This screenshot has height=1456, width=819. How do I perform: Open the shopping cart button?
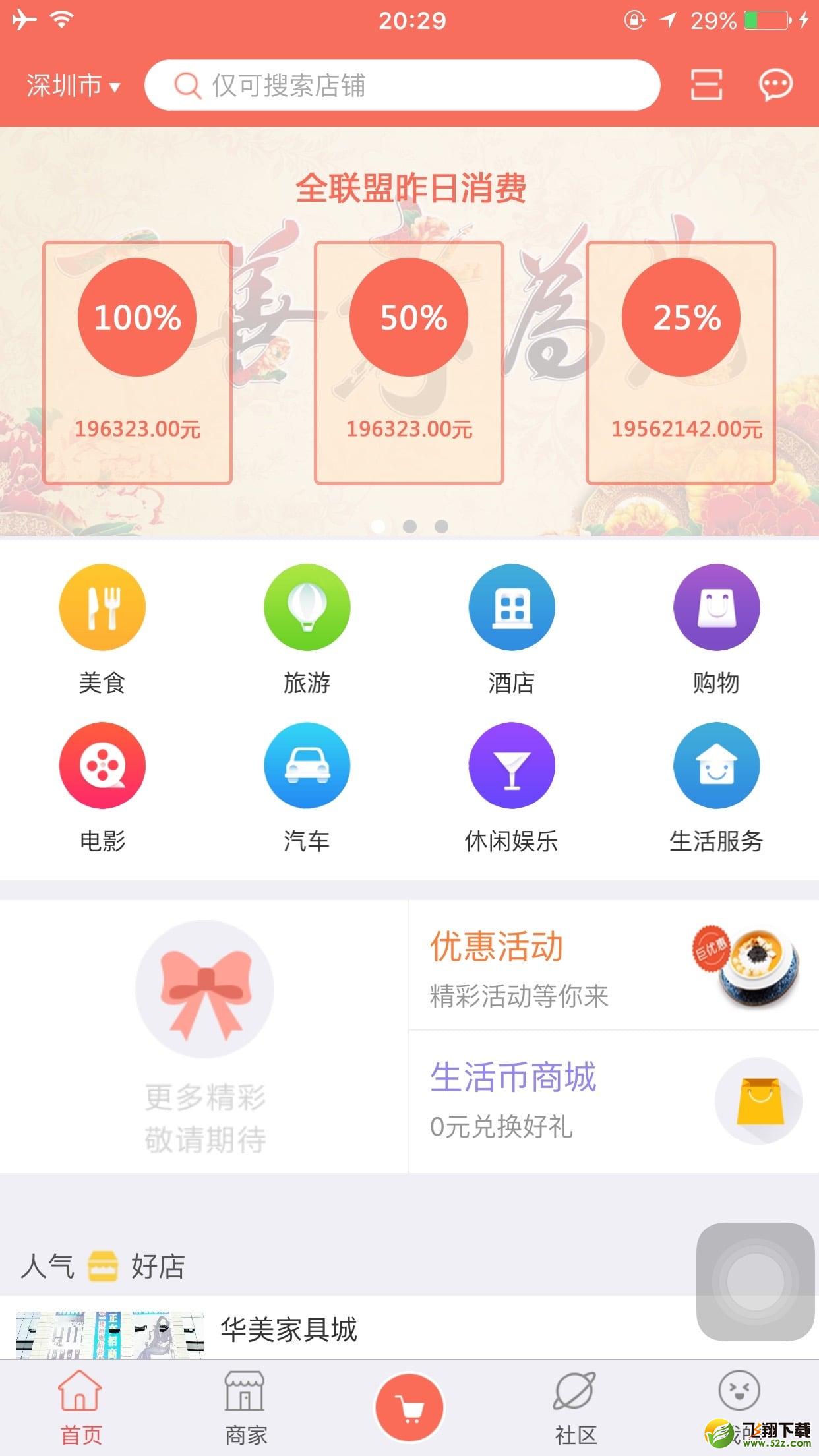click(x=409, y=1408)
